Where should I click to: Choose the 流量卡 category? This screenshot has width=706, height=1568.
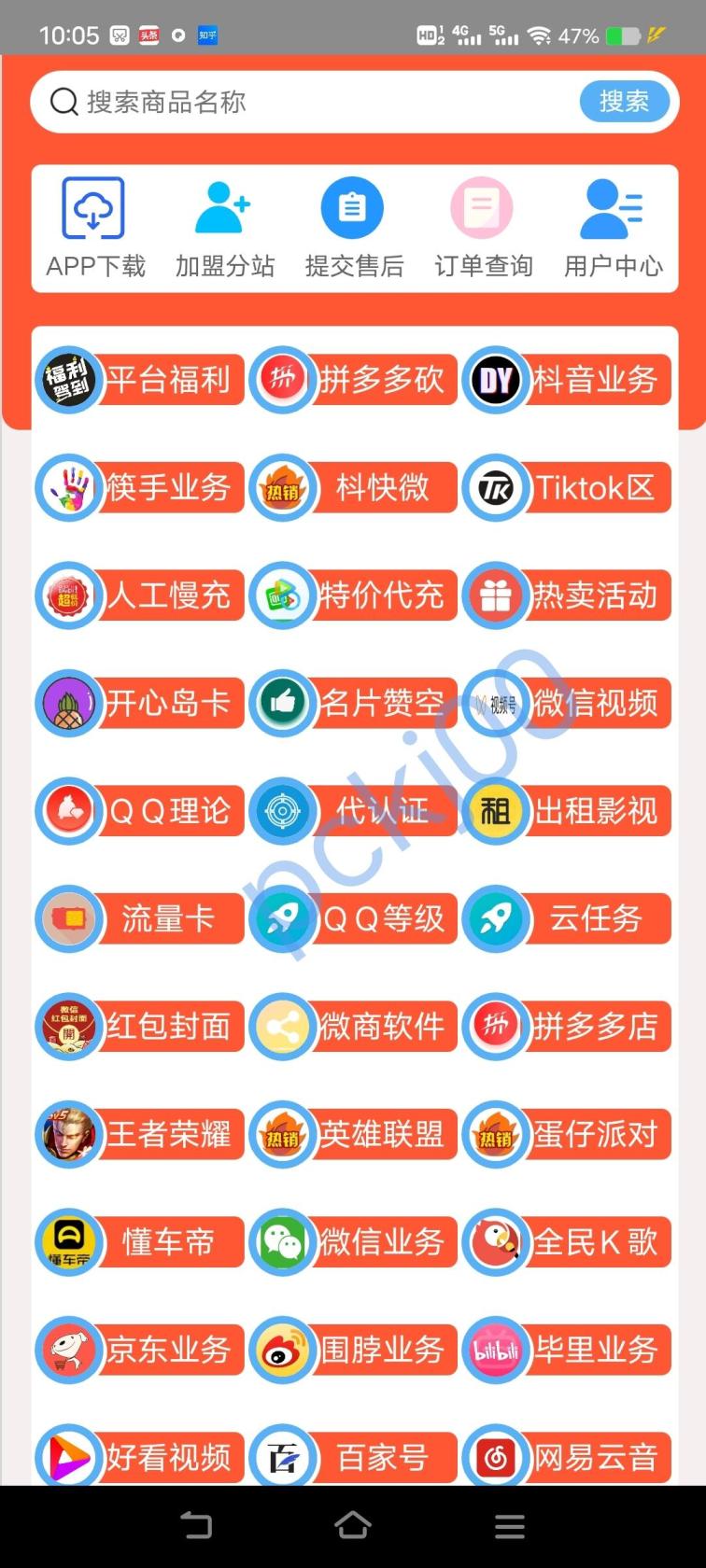coord(140,918)
